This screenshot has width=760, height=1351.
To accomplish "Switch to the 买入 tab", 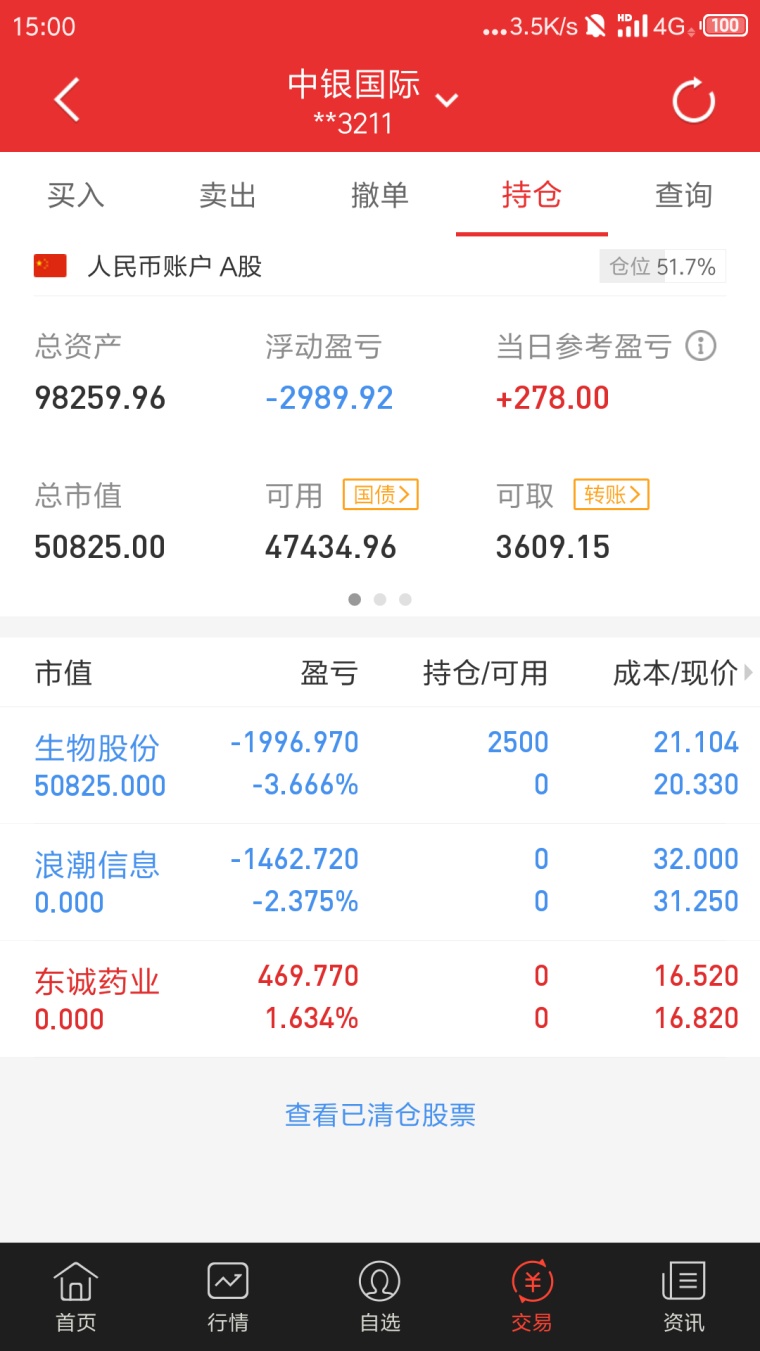I will [76, 195].
